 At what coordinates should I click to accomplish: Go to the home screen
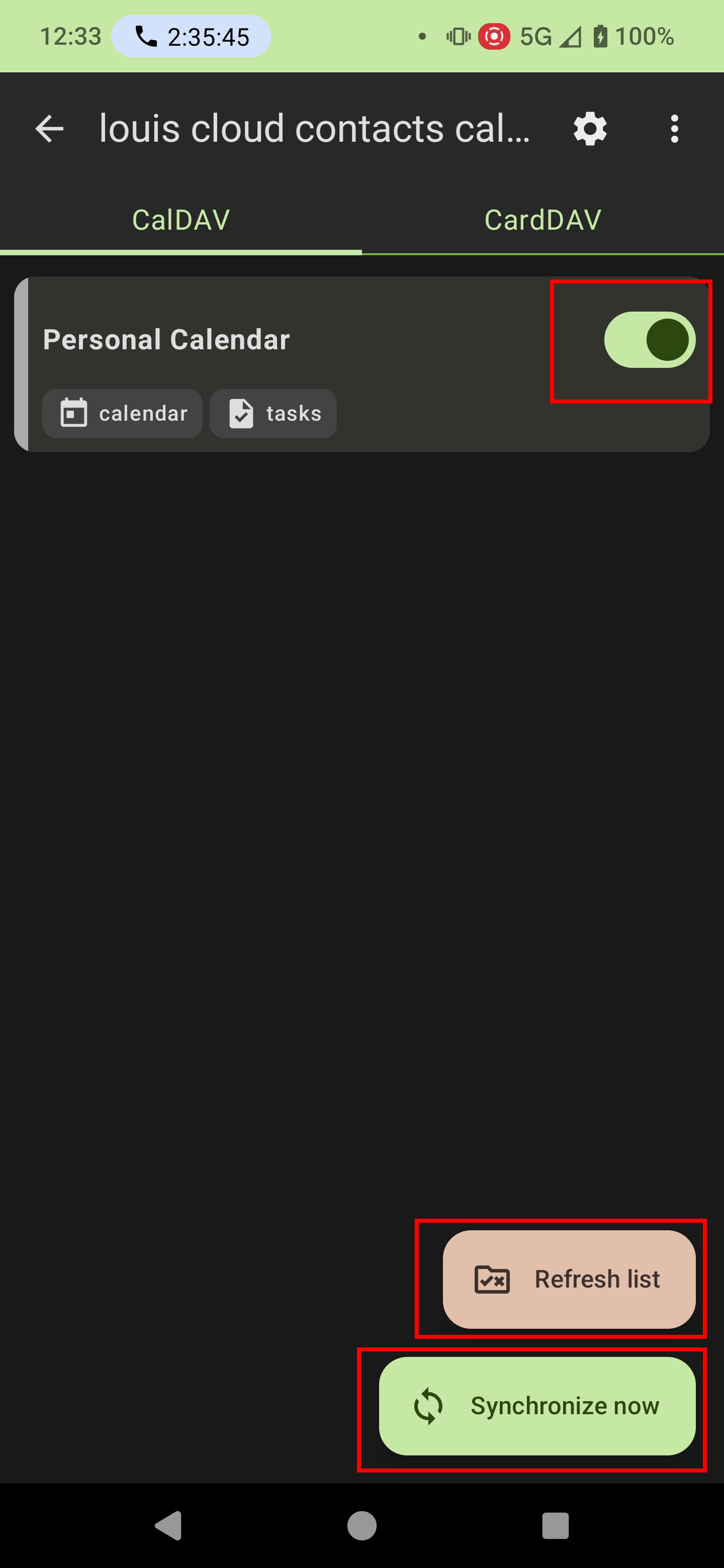point(361,1525)
